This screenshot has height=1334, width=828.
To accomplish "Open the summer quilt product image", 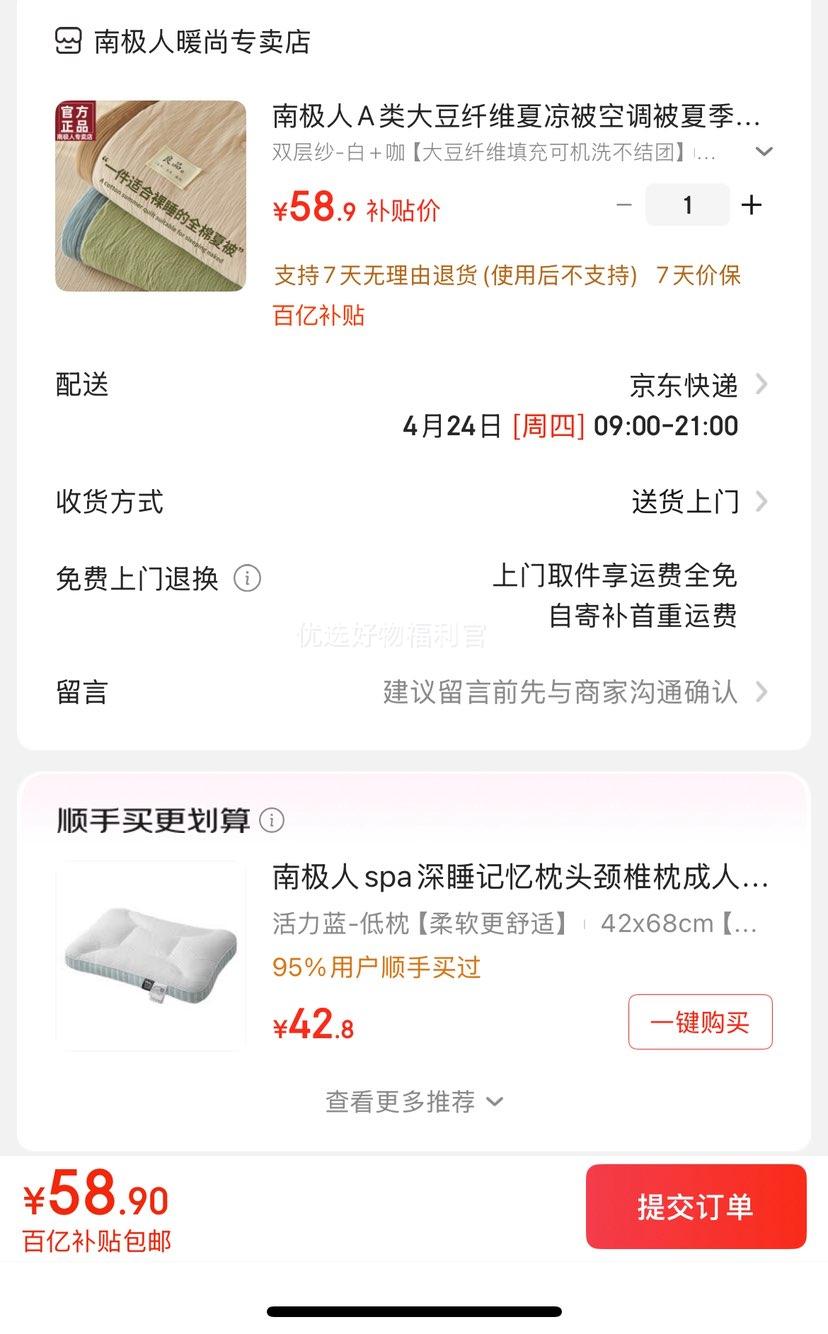I will click(150, 196).
